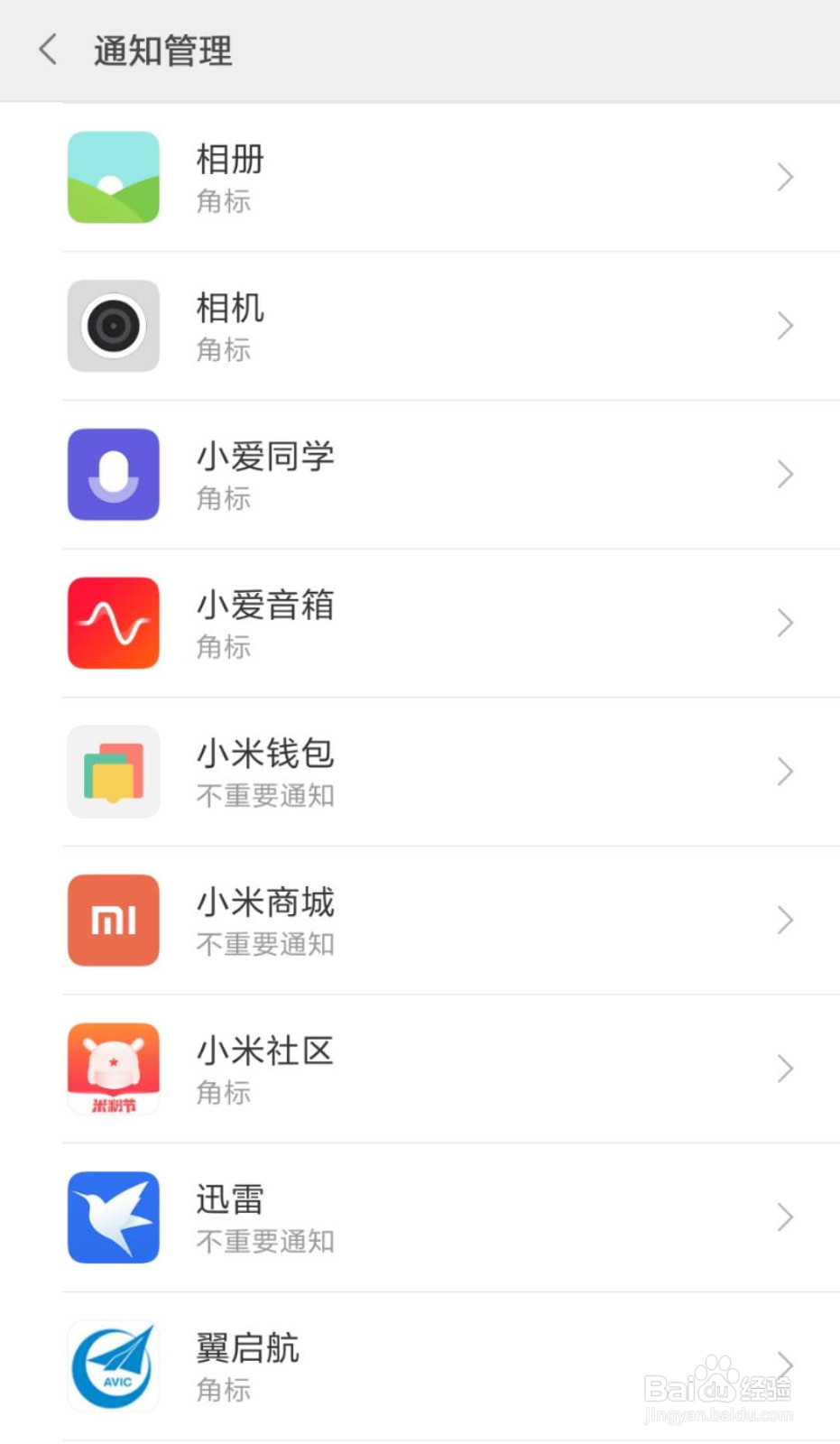Screen dimensions: 840x1444
Task: Tap 不重要通知 label under 小米商城
Action: pyautogui.click(x=265, y=944)
